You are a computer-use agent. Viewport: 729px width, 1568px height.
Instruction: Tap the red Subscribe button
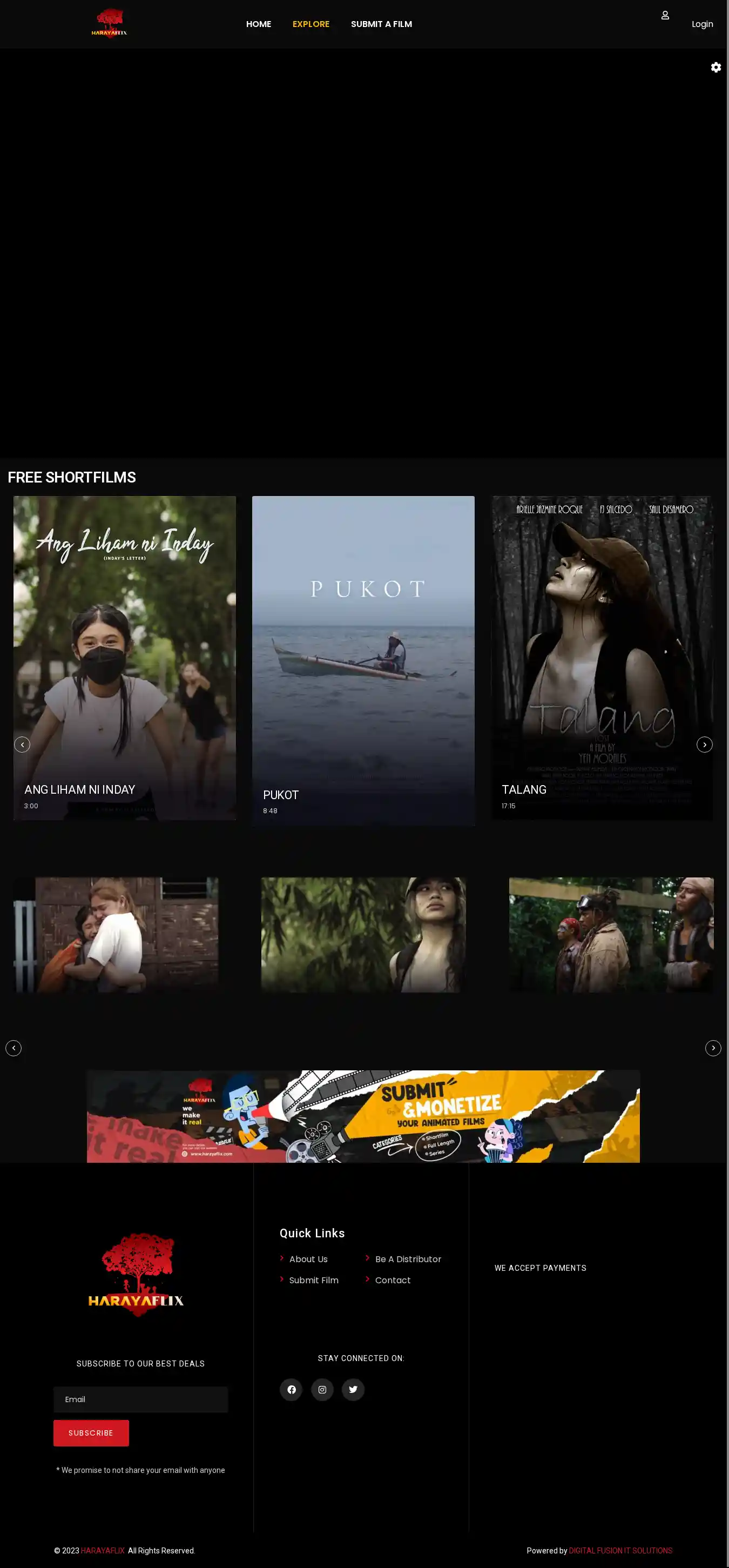click(91, 1433)
